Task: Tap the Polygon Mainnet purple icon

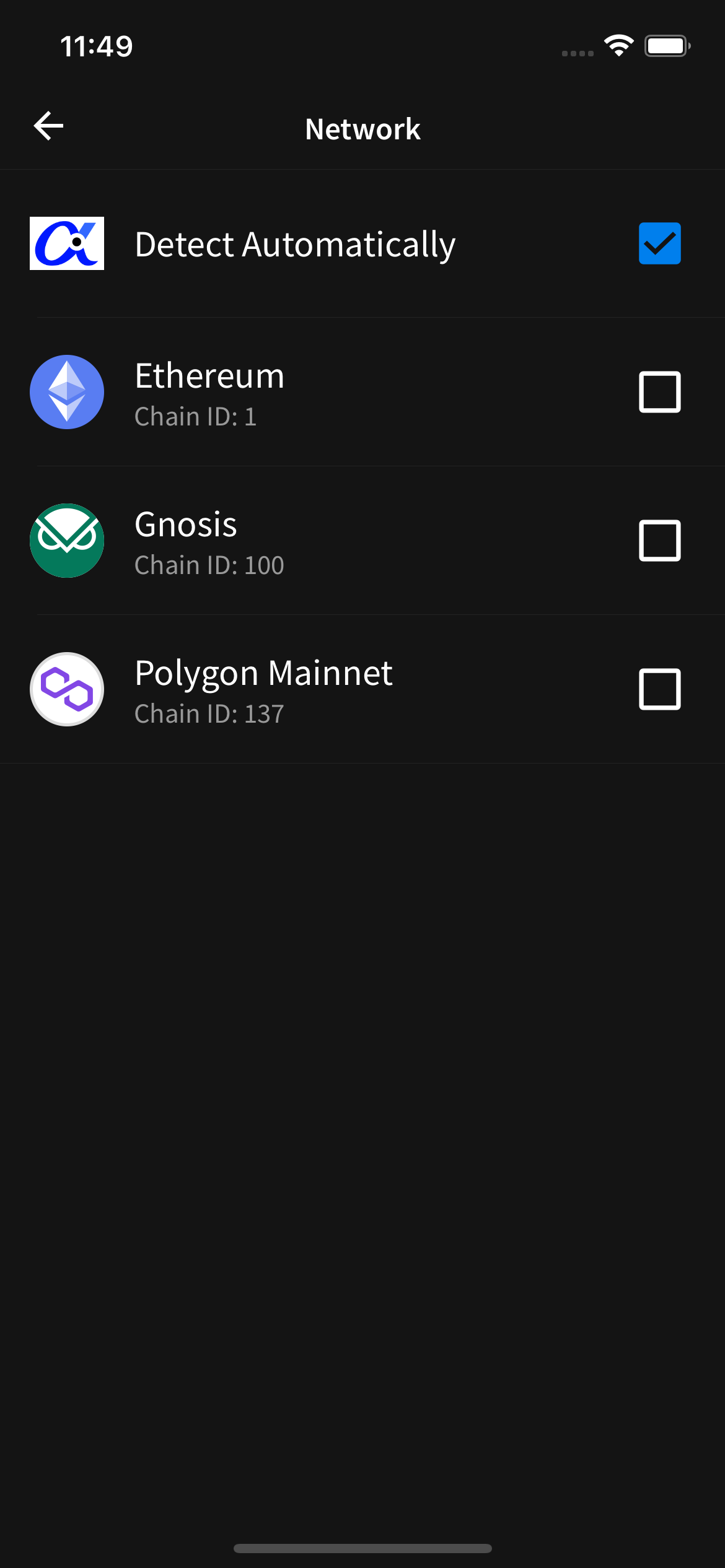Action: 67,689
